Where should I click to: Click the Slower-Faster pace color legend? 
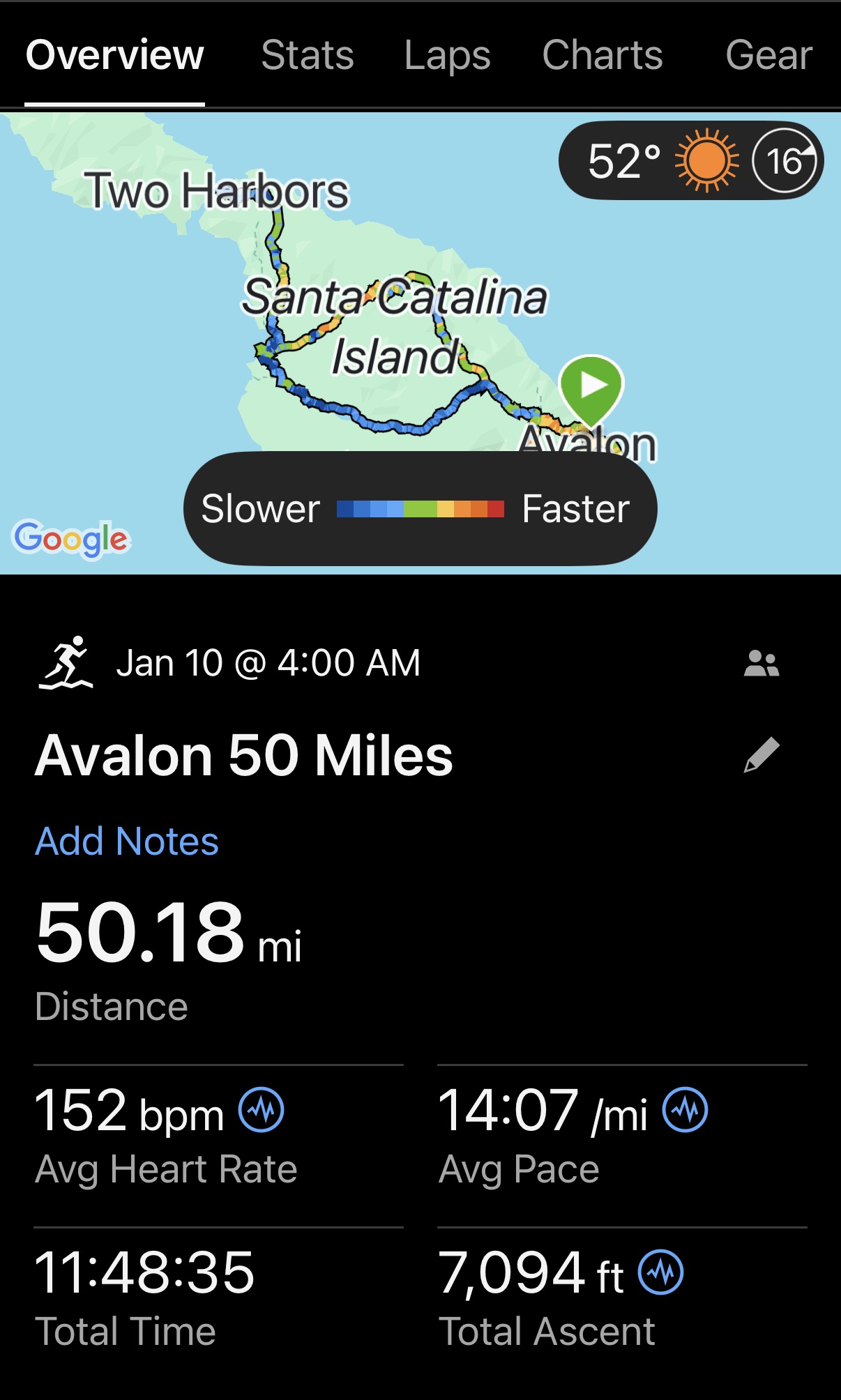[420, 509]
